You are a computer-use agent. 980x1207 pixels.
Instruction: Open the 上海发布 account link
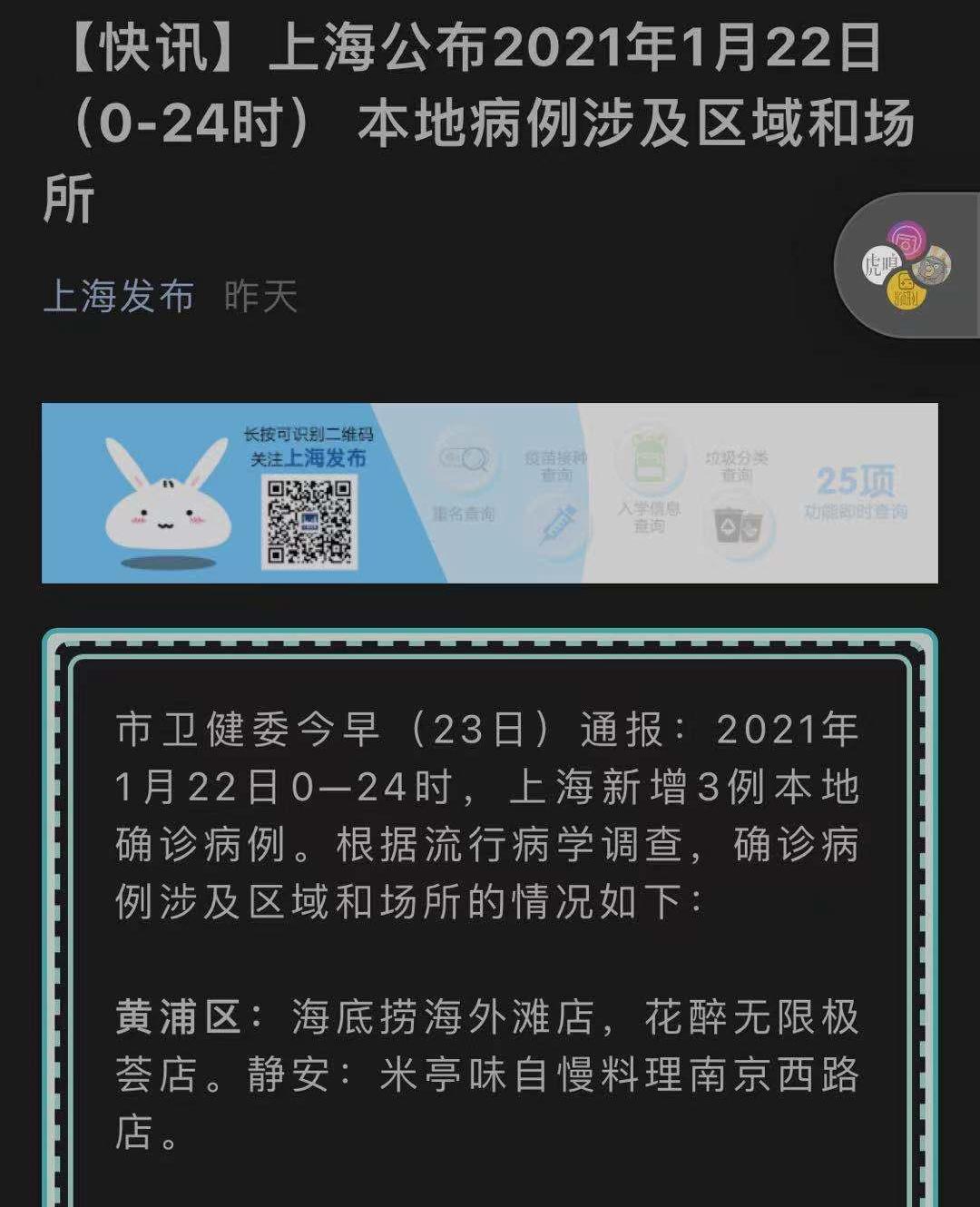tap(119, 297)
